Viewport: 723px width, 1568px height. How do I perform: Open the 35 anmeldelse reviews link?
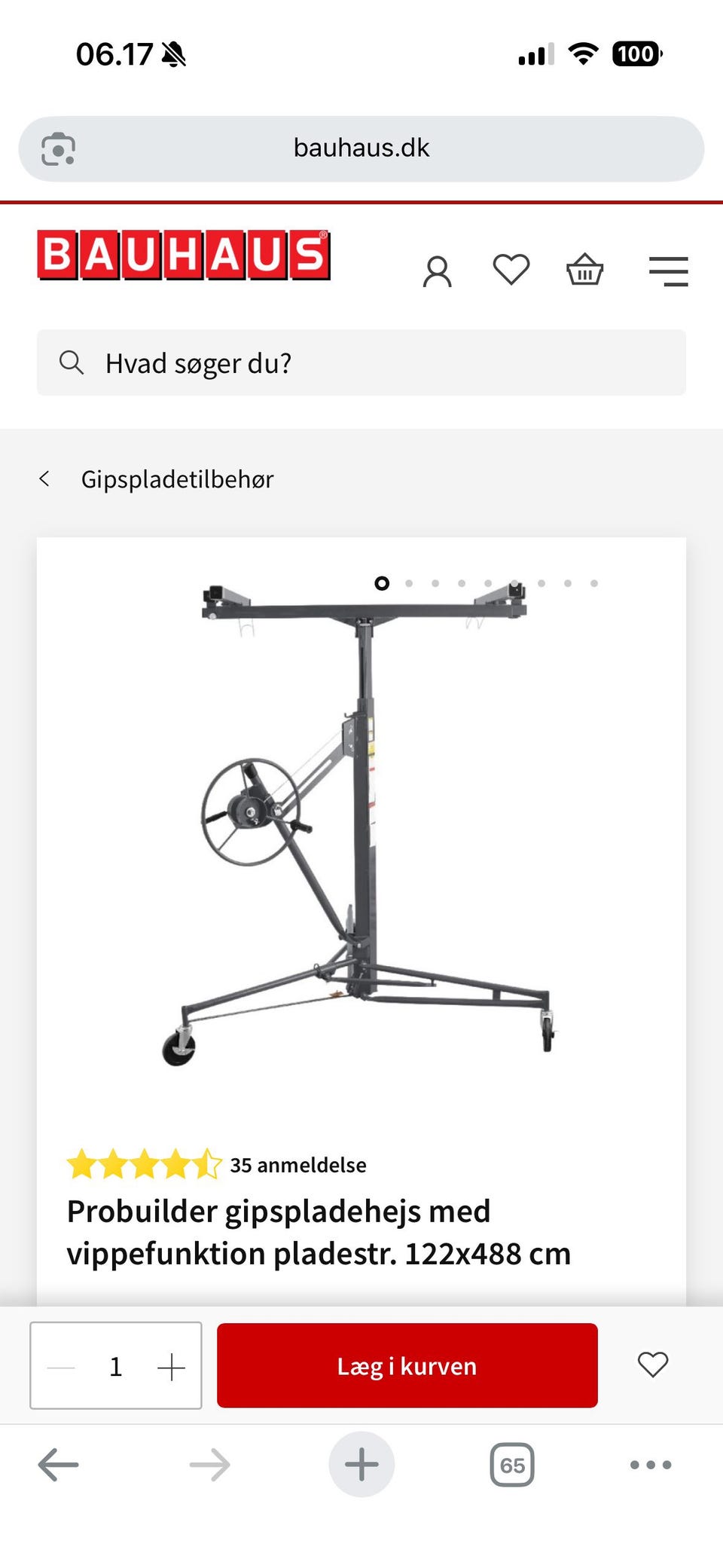click(297, 1165)
